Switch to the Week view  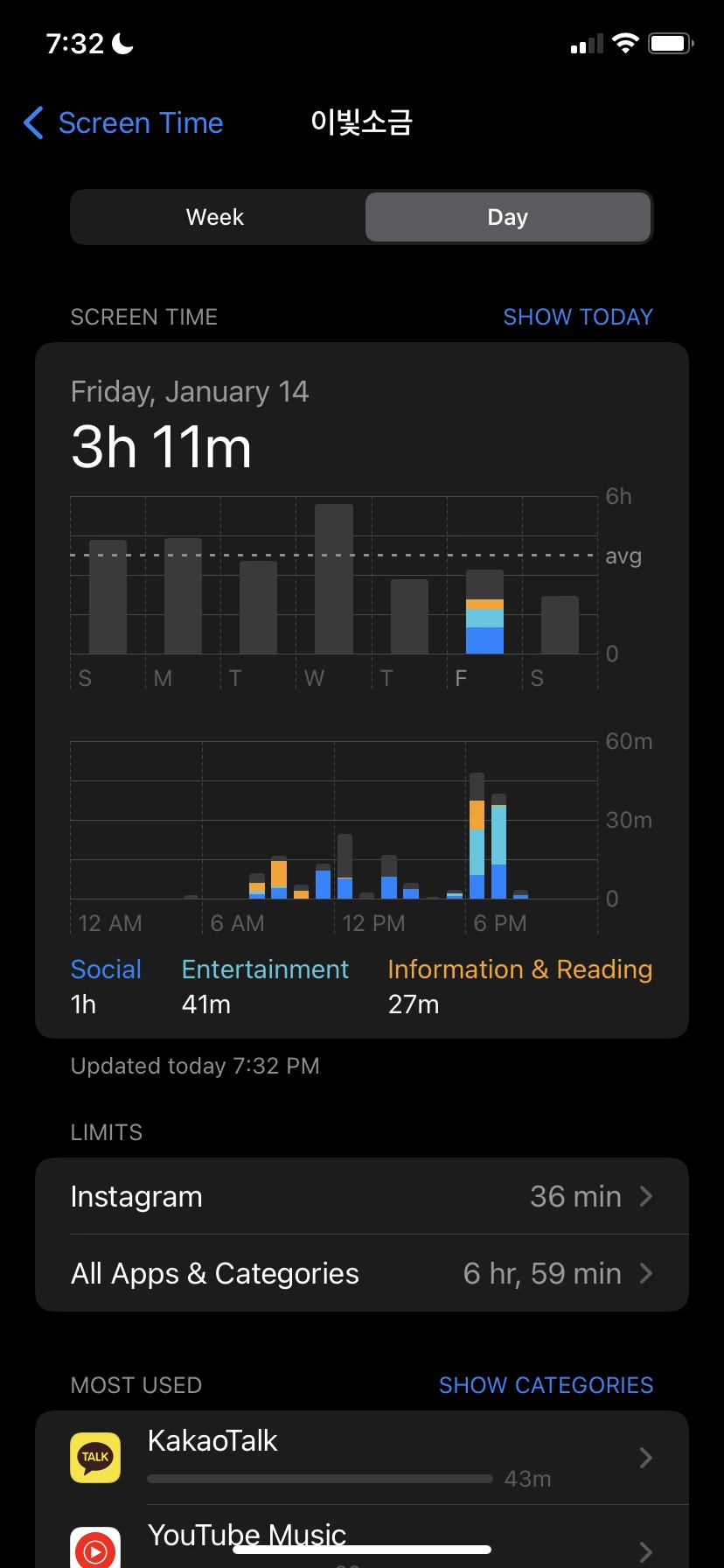pos(216,217)
